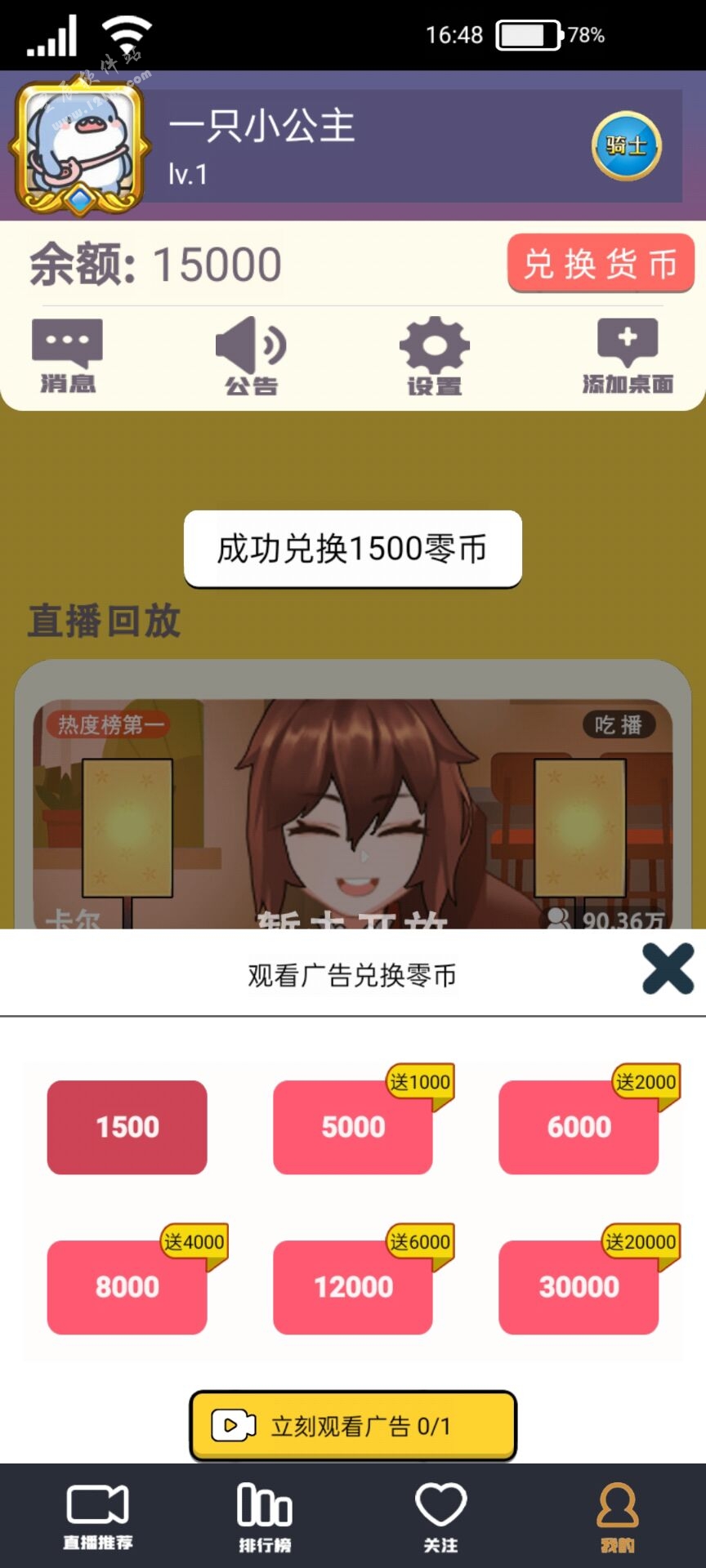
Task: Switch to the 直播推荐 tab
Action: pyautogui.click(x=98, y=1516)
